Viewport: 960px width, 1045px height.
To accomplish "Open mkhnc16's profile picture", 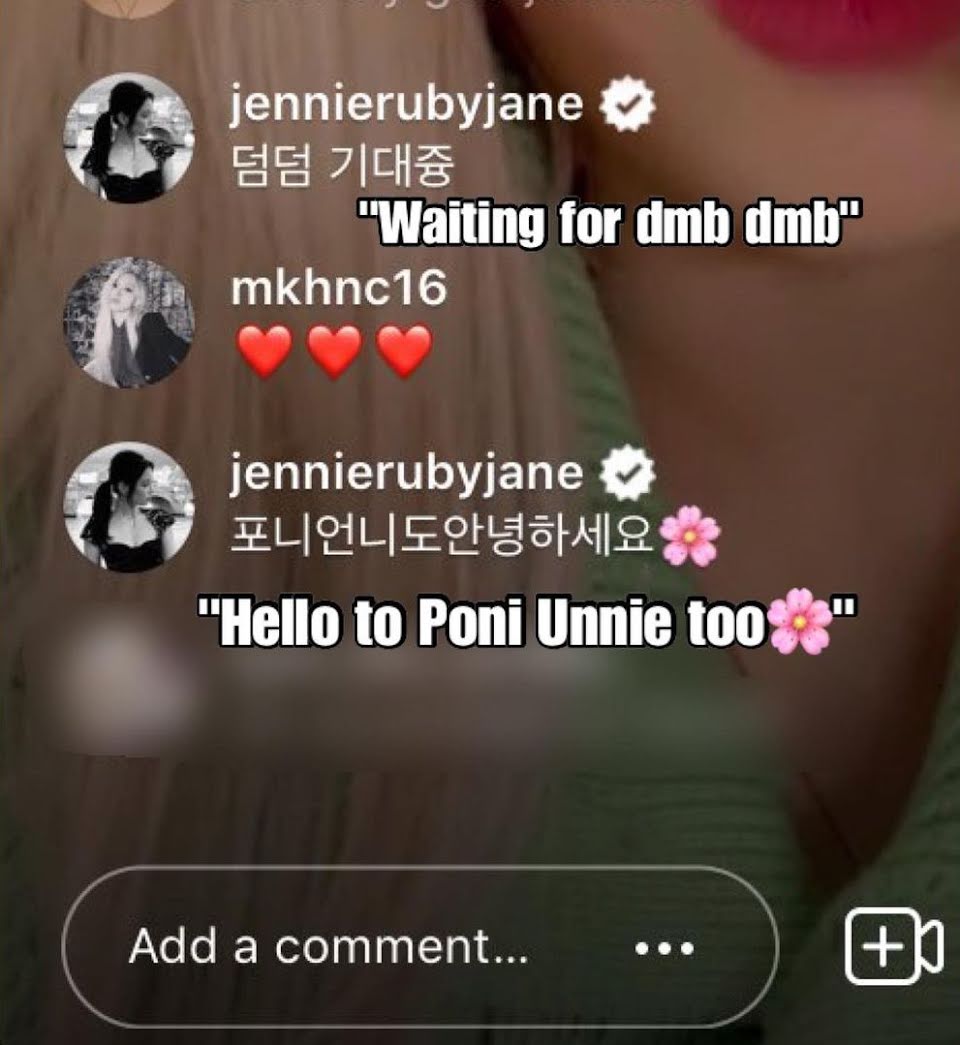I will pyautogui.click(x=129, y=322).
